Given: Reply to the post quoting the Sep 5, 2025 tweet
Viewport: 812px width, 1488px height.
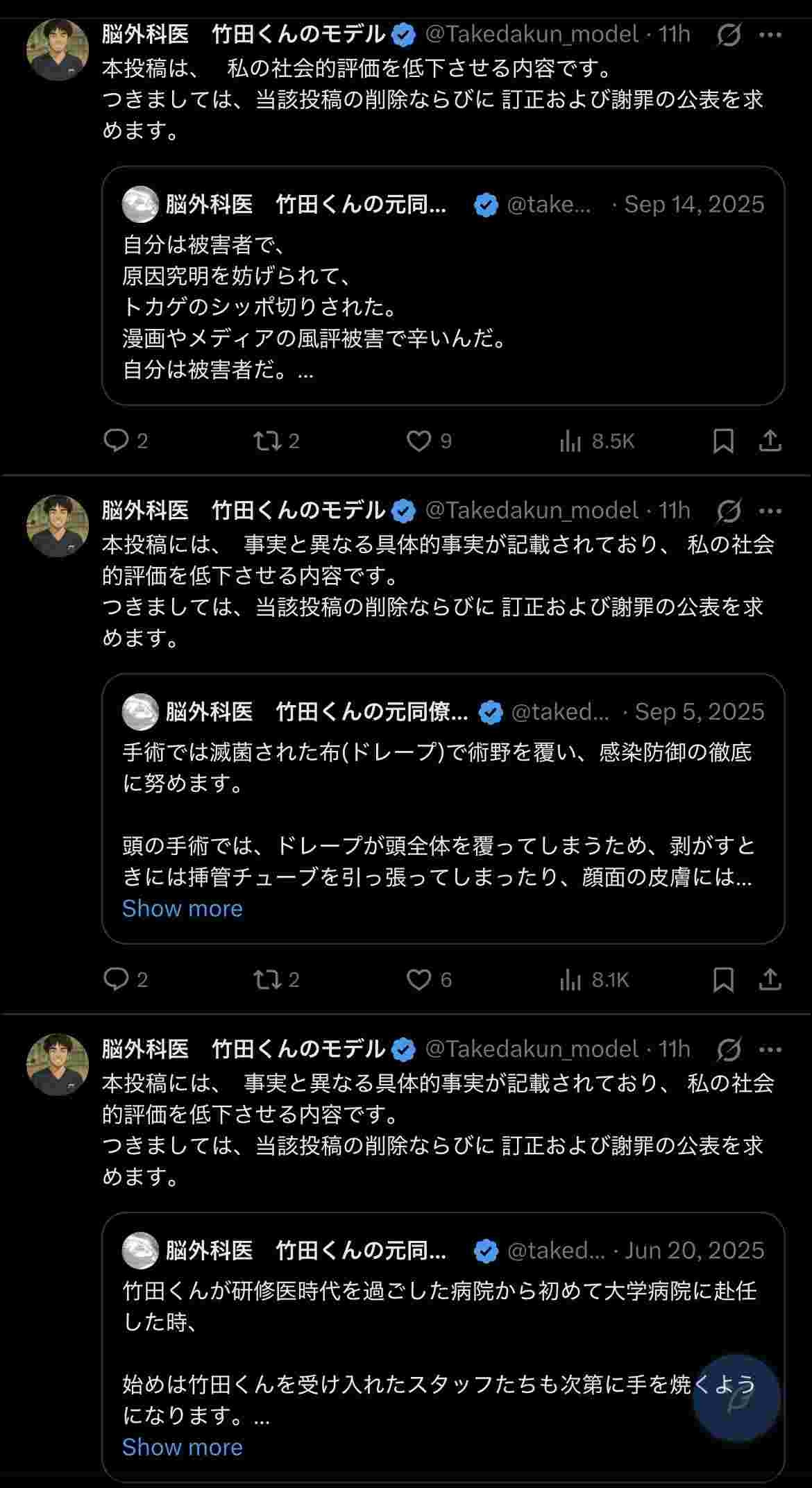Looking at the screenshot, I should point(116,979).
